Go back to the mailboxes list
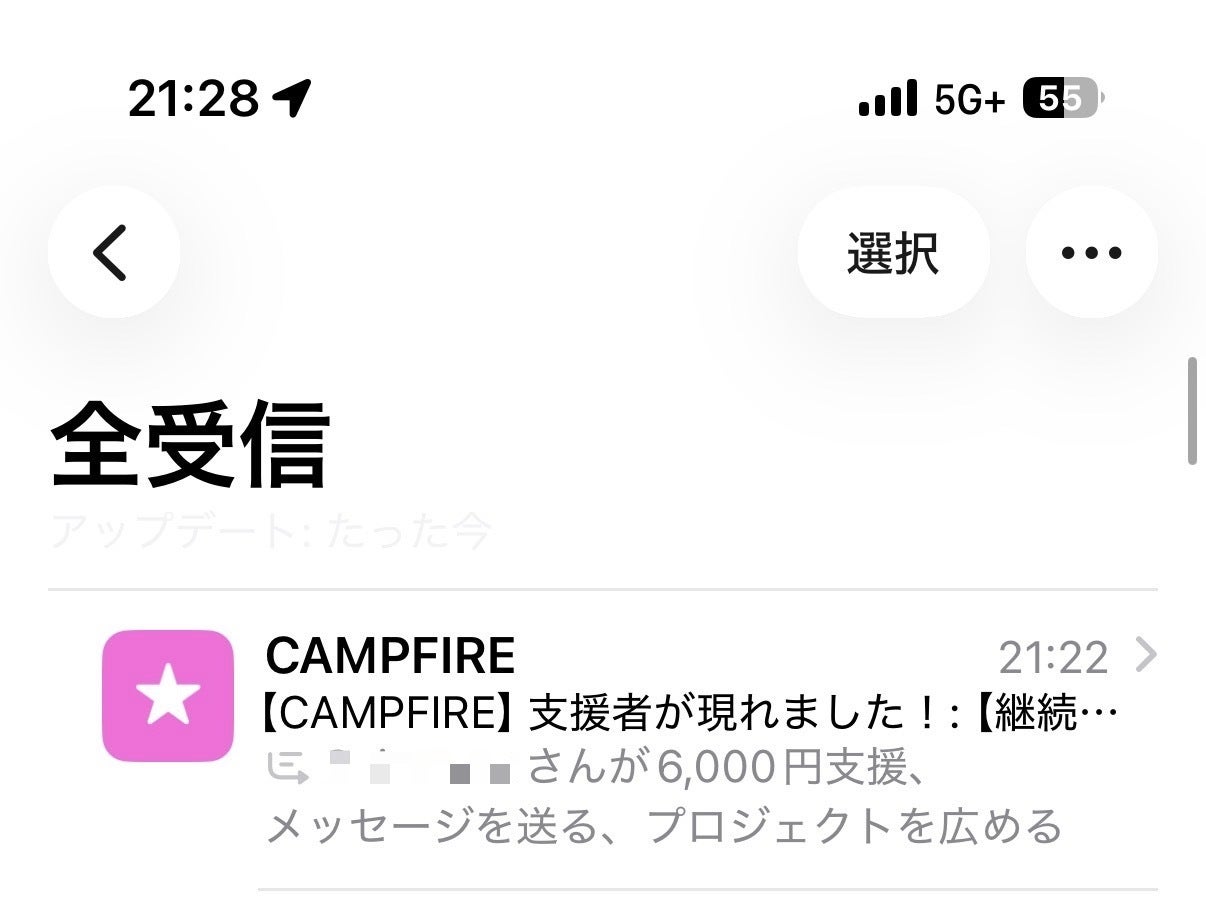This screenshot has height=914, width=1206. pos(113,252)
